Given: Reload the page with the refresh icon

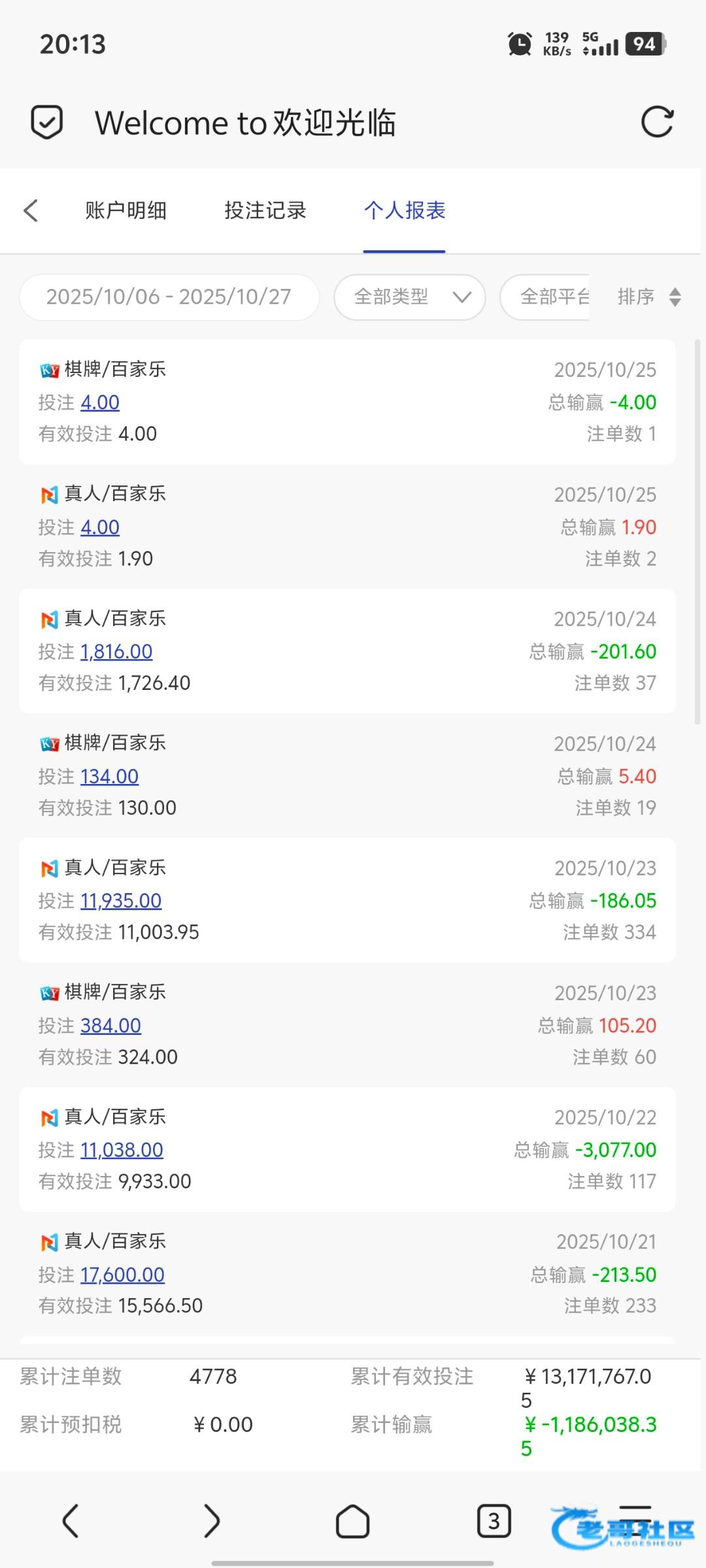Looking at the screenshot, I should click(x=657, y=122).
